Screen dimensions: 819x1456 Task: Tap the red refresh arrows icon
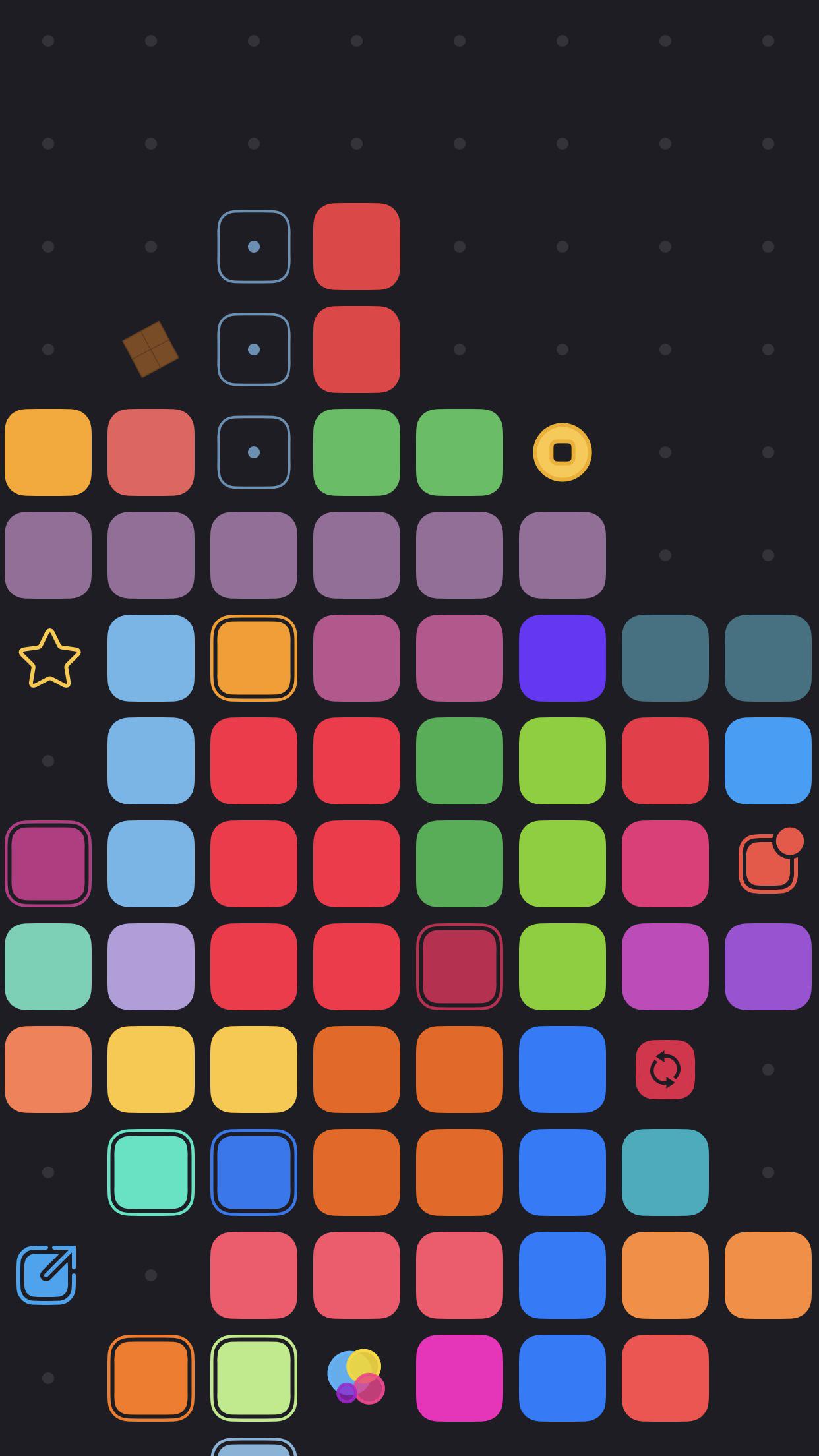(665, 1070)
